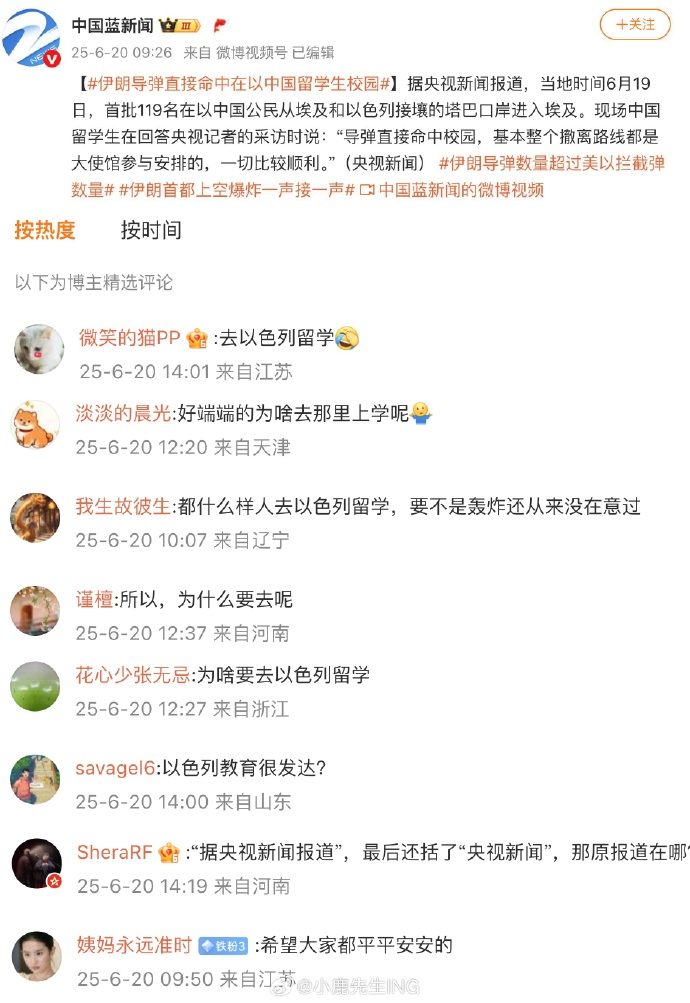The height and width of the screenshot is (1003, 690).
Task: Visit commenter 谨檀's profile
Action: 95,600
